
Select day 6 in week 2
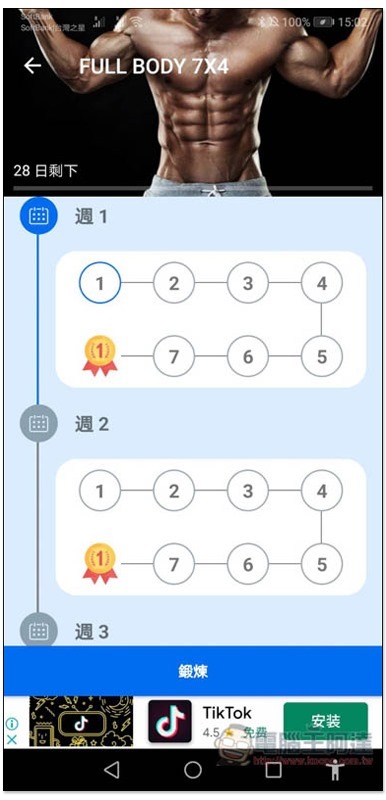(248, 564)
